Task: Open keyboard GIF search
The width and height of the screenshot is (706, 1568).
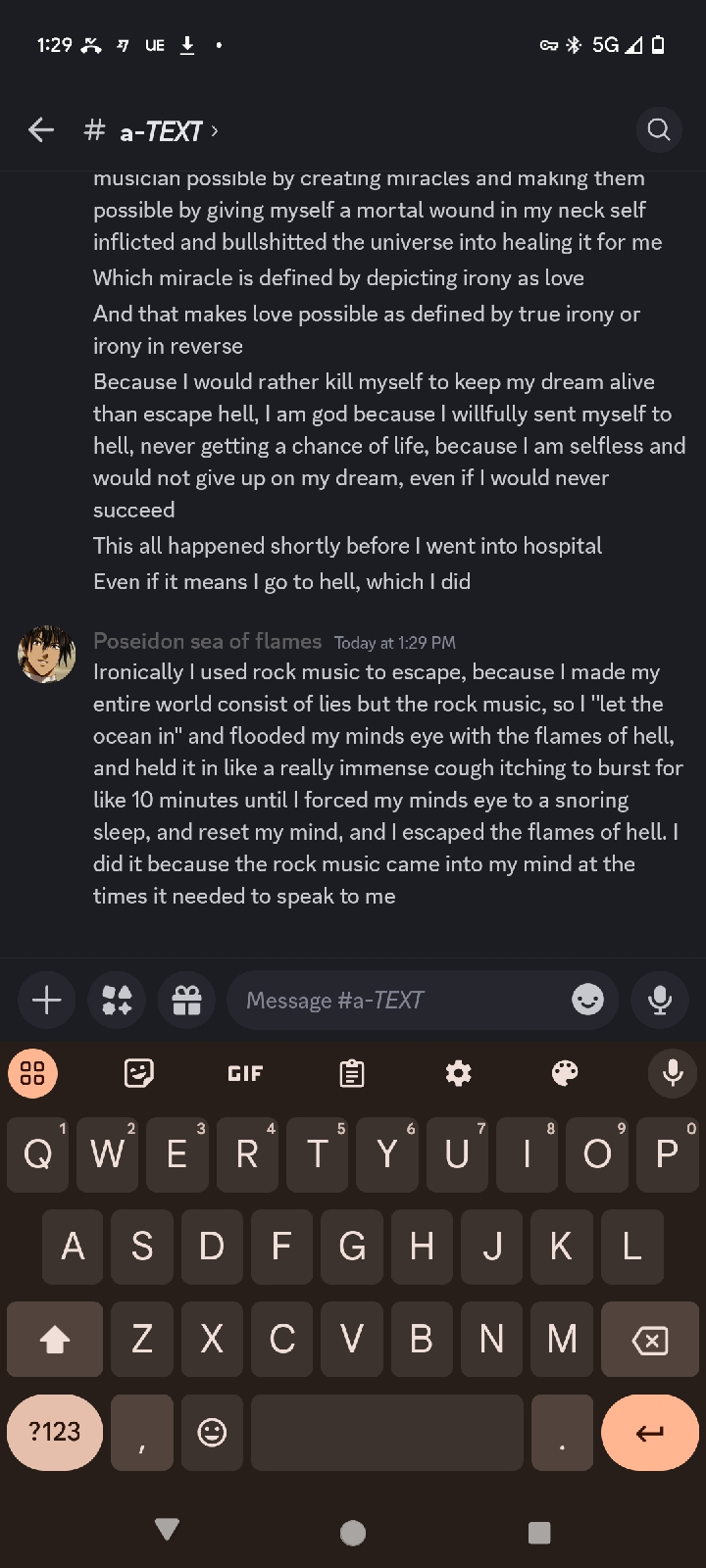Action: pyautogui.click(x=245, y=1073)
